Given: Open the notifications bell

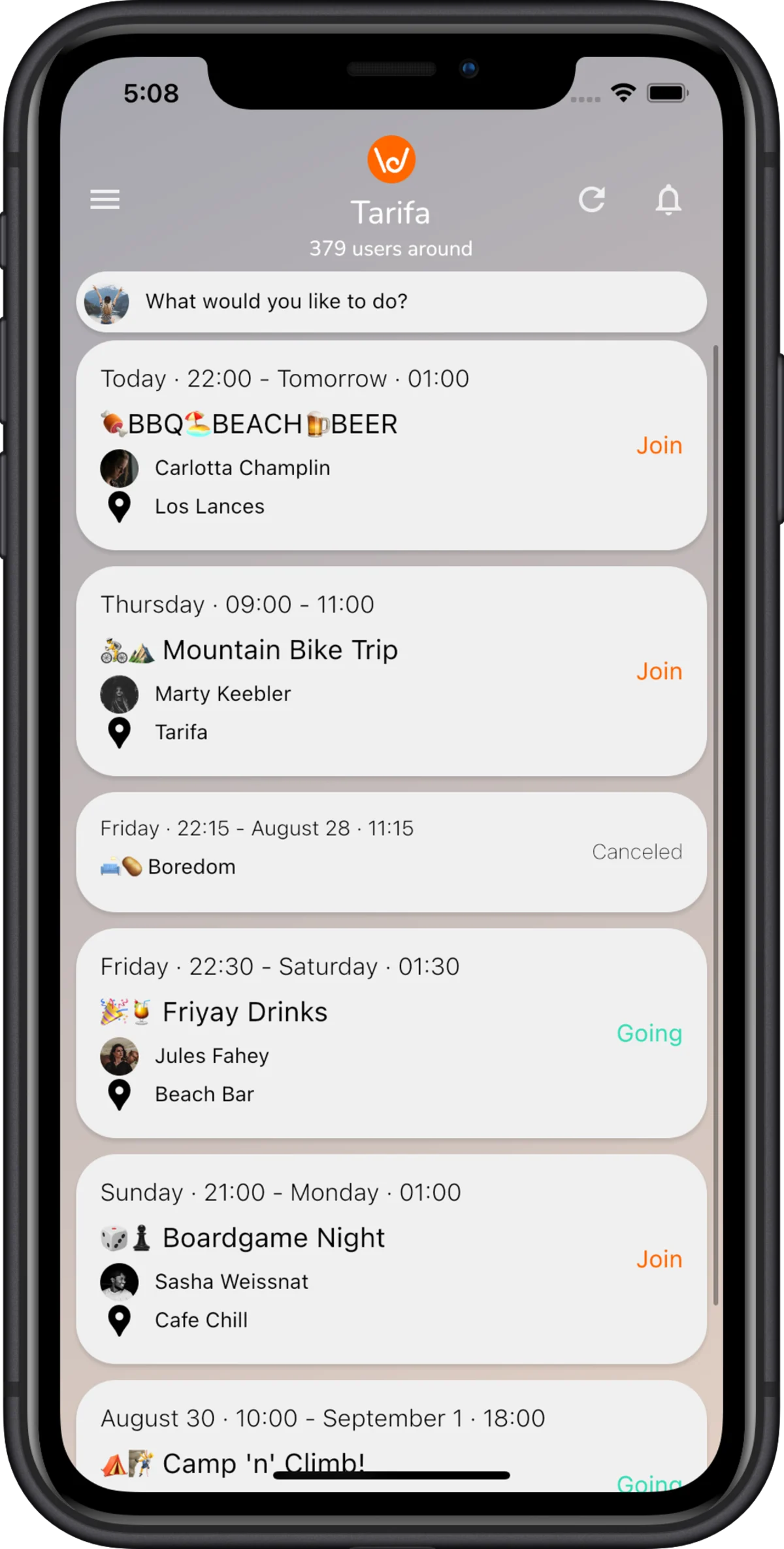Looking at the screenshot, I should click(x=668, y=199).
